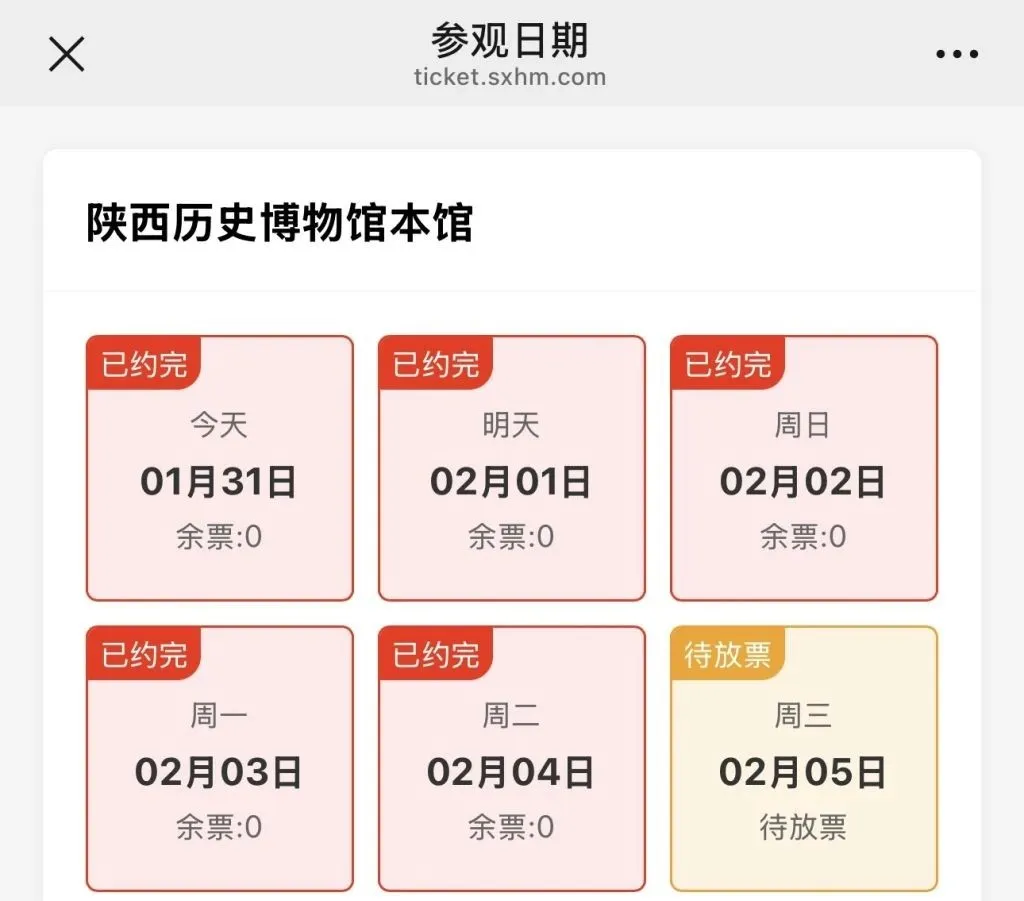Close the 参观日期 page

[x=67, y=54]
